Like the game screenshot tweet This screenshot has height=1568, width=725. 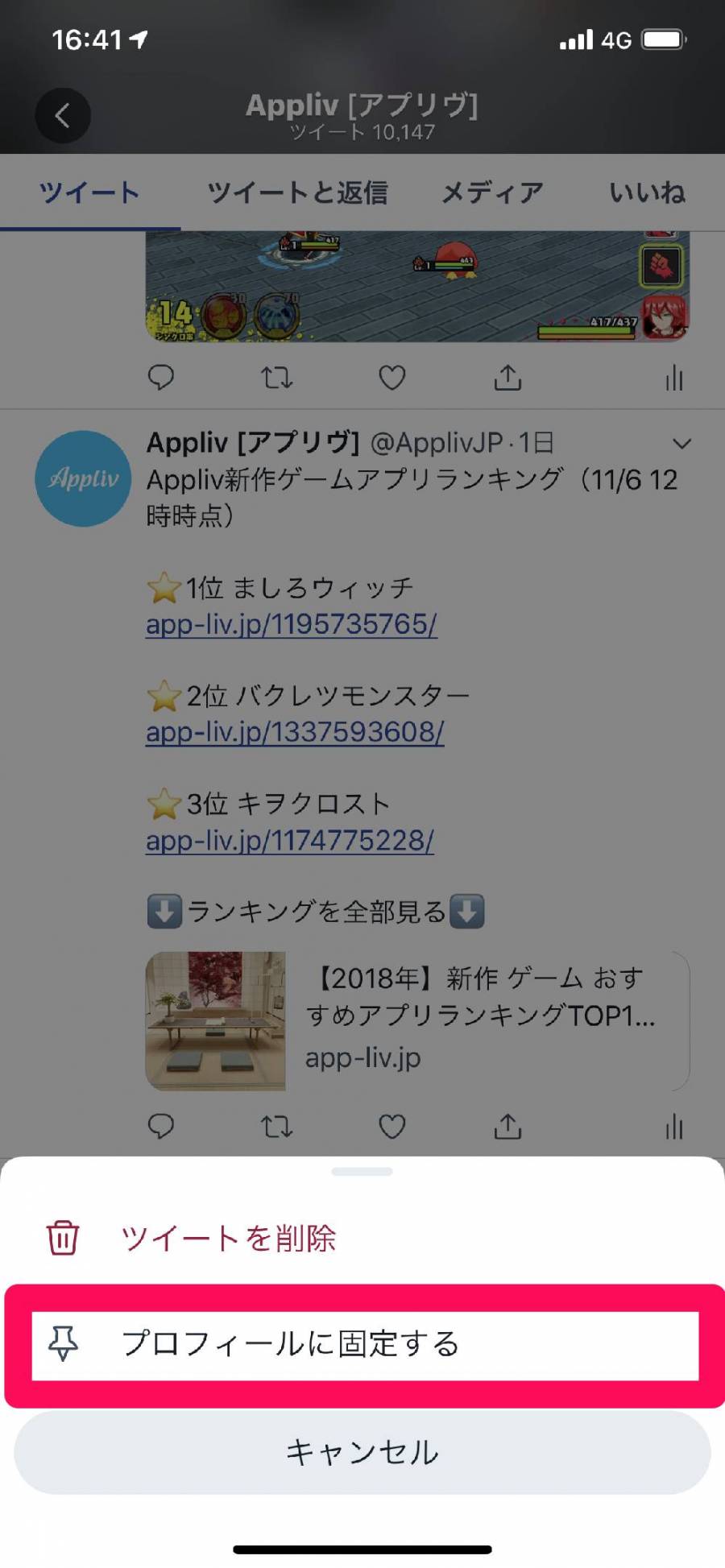click(x=392, y=378)
